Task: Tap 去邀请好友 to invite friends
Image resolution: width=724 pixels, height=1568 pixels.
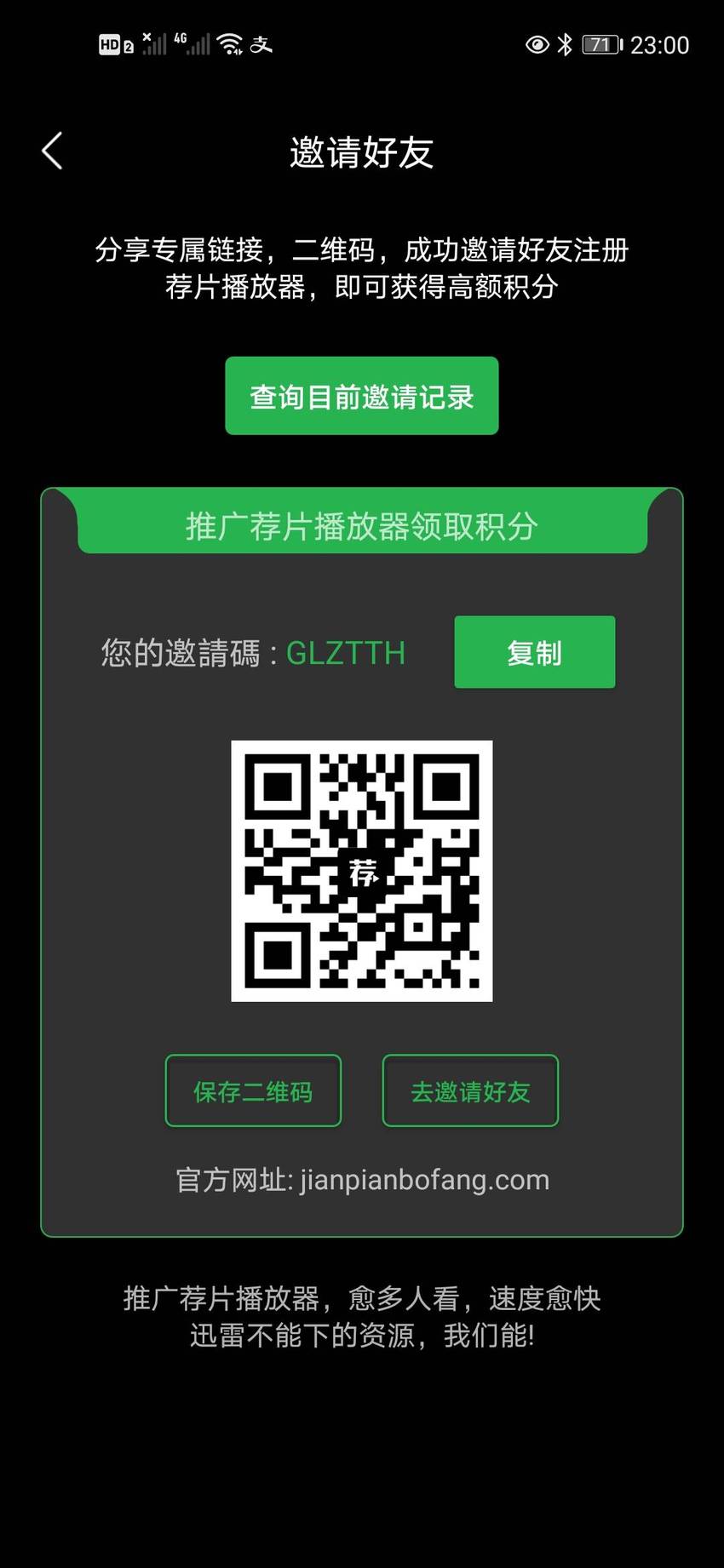Action: click(470, 1090)
